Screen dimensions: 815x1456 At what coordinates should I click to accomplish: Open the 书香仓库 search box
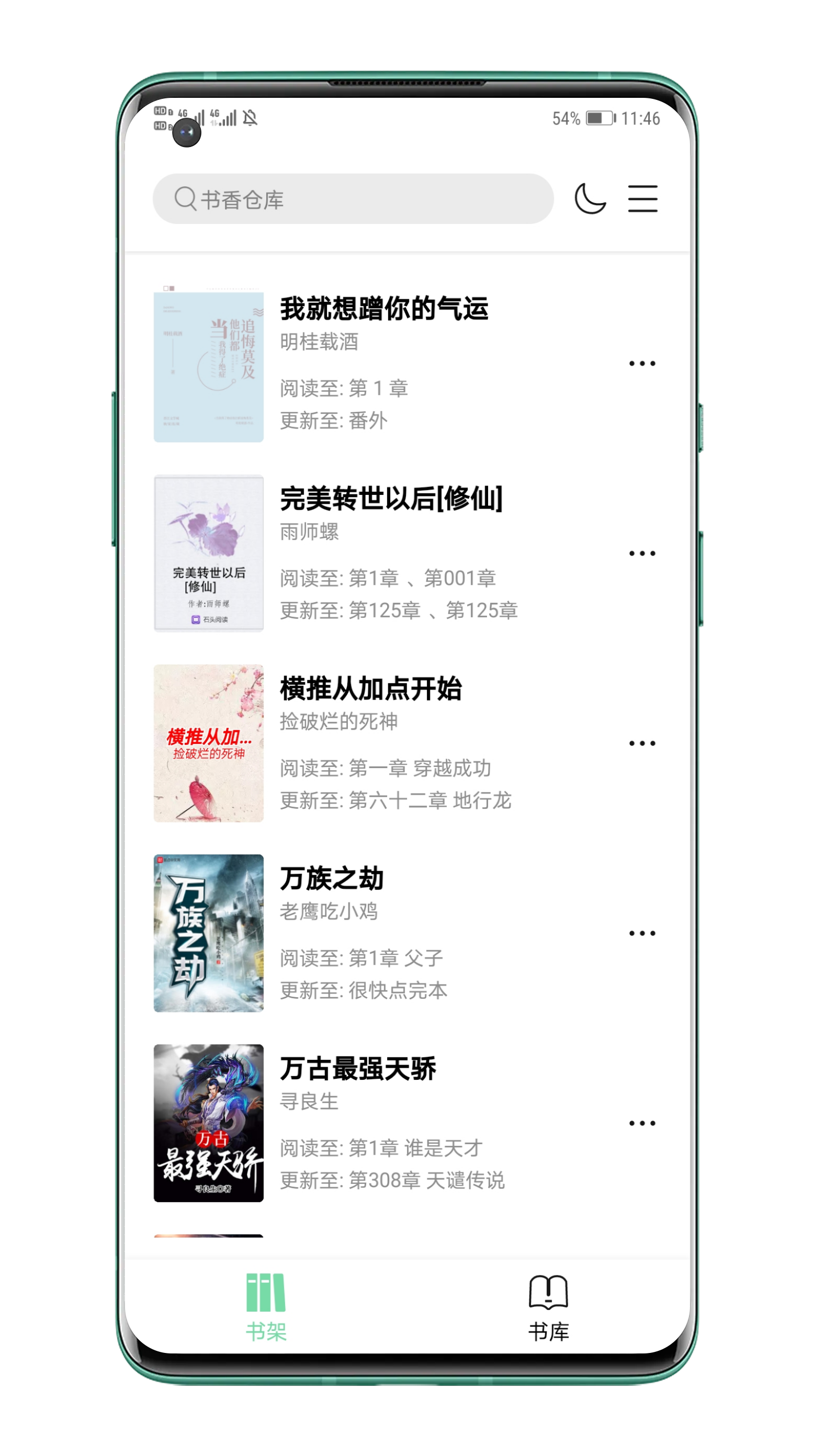[x=353, y=199]
